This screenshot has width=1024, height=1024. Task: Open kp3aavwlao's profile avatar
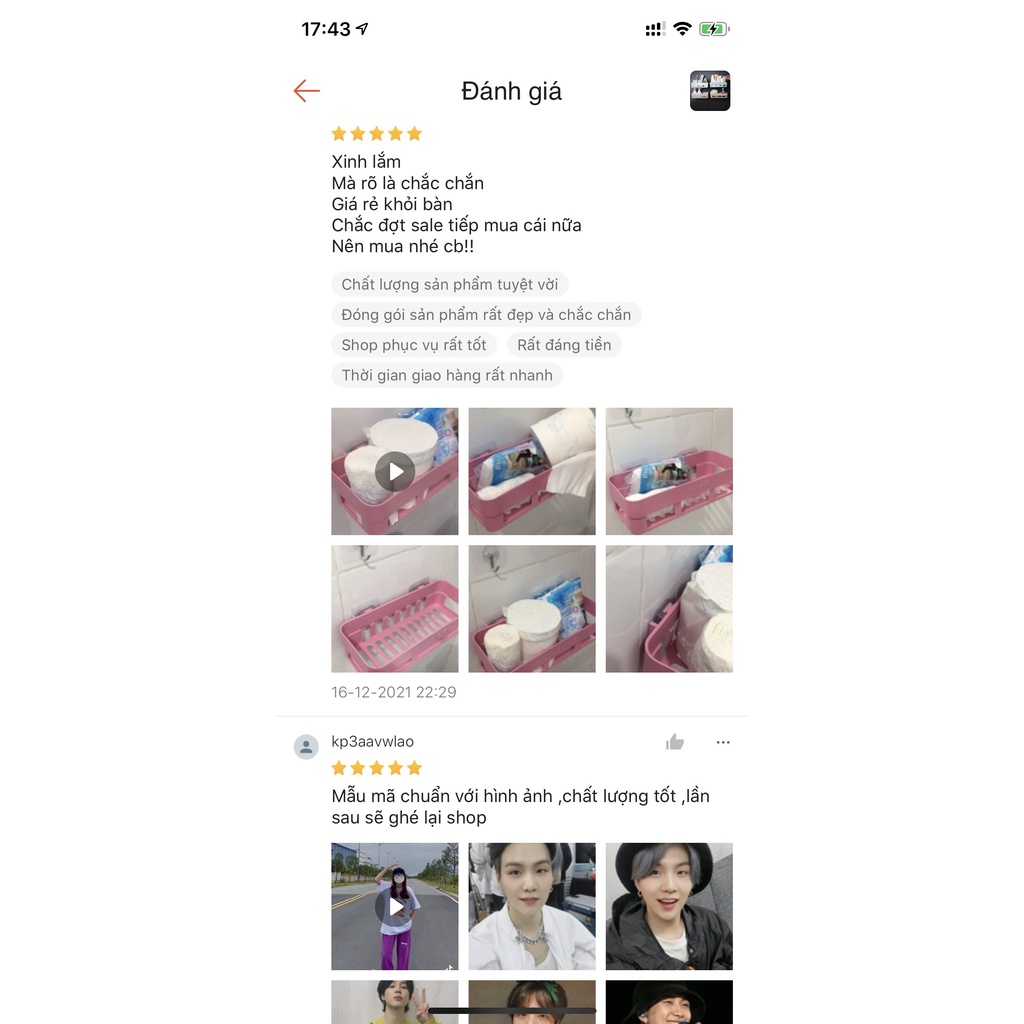click(x=306, y=746)
